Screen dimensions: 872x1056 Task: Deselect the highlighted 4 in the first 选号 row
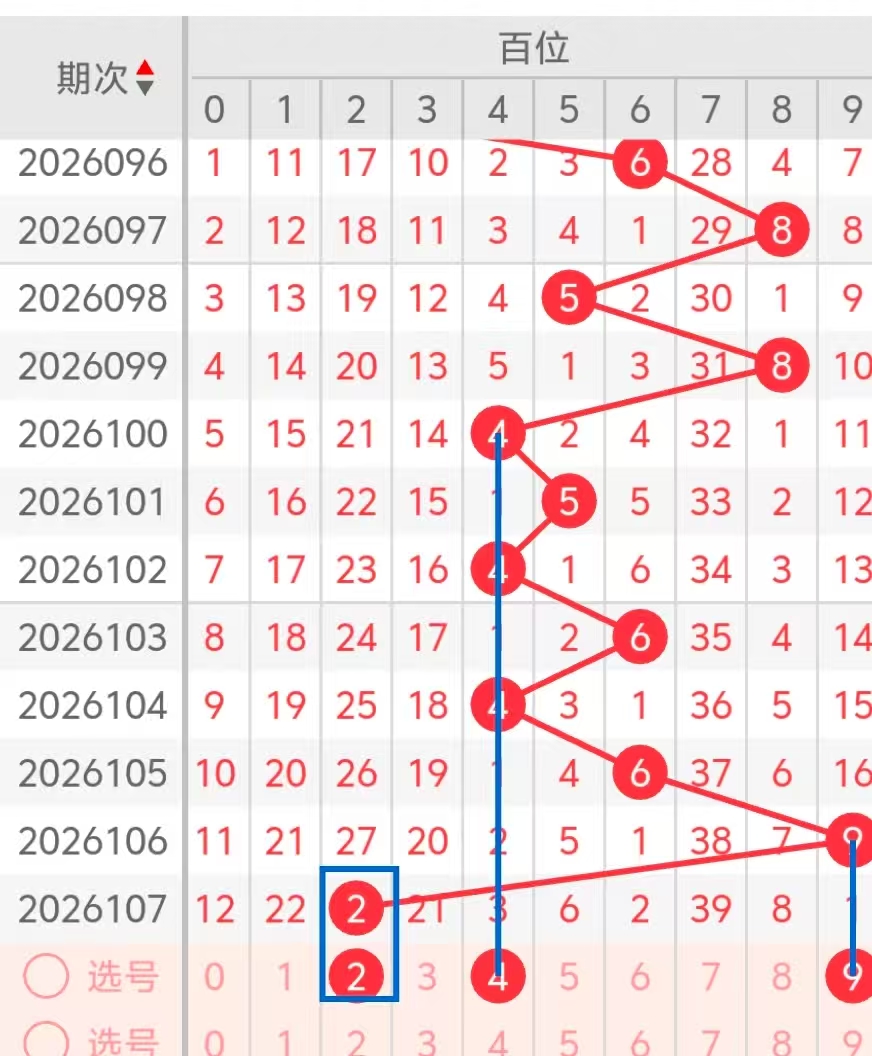click(498, 976)
